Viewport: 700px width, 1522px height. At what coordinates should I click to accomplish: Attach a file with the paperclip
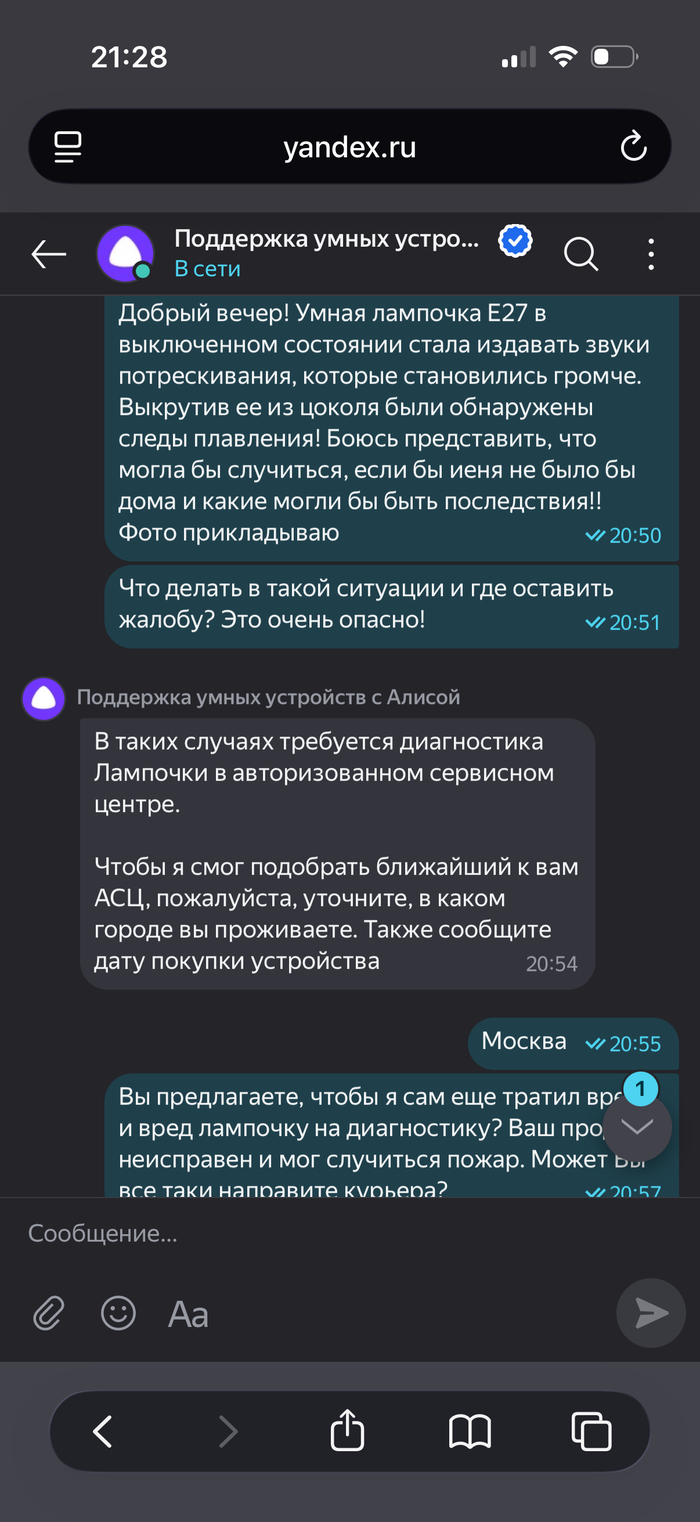pos(48,1313)
